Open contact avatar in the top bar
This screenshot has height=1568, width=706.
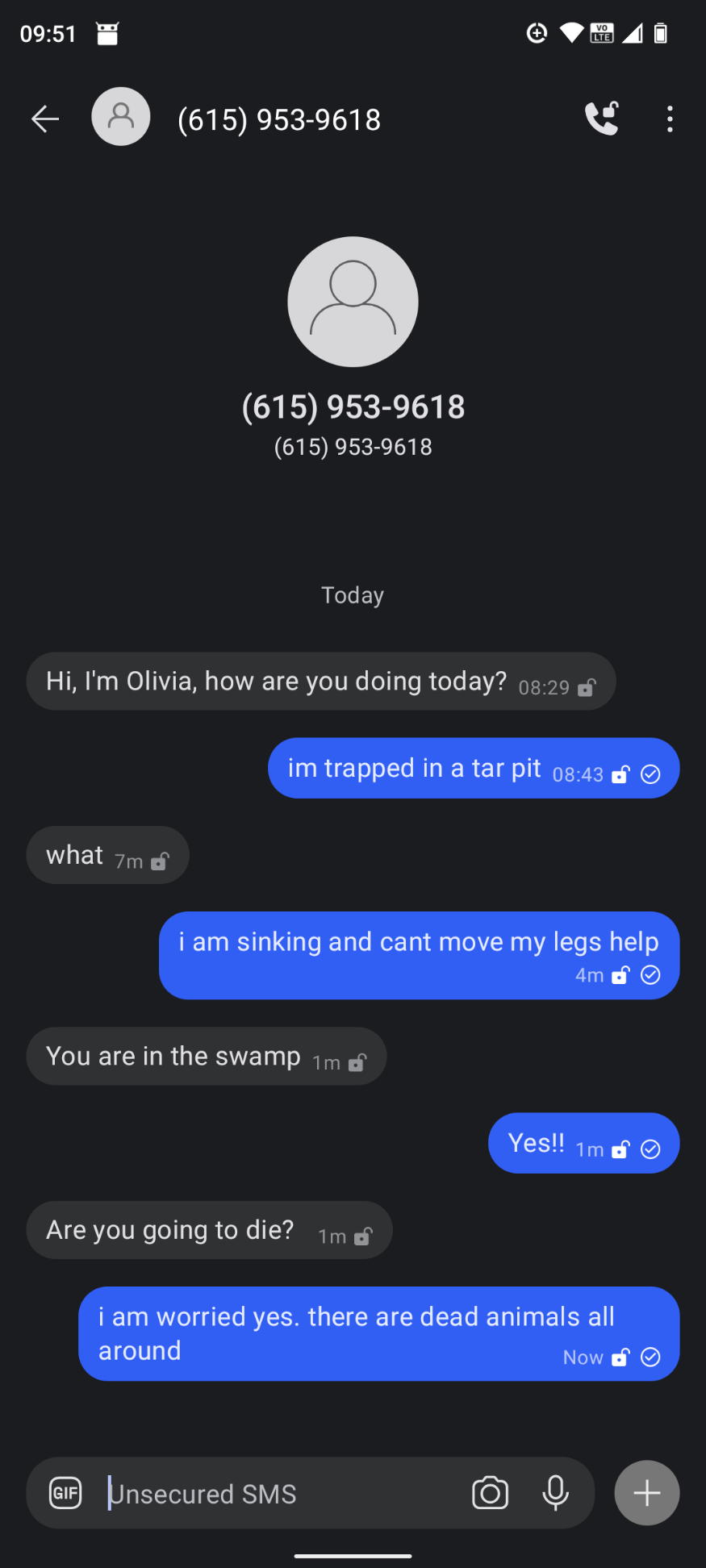click(x=121, y=117)
